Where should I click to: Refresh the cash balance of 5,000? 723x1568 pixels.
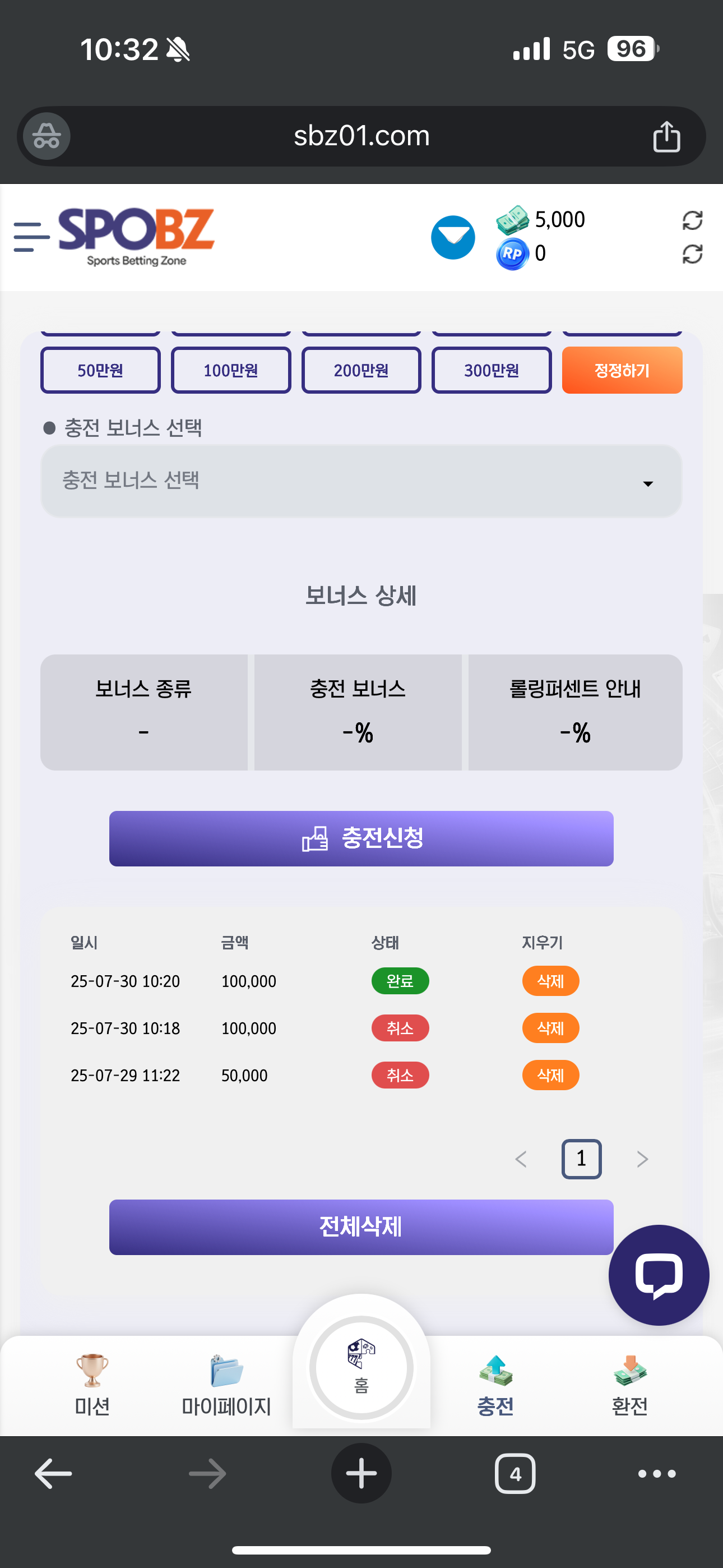click(x=693, y=220)
